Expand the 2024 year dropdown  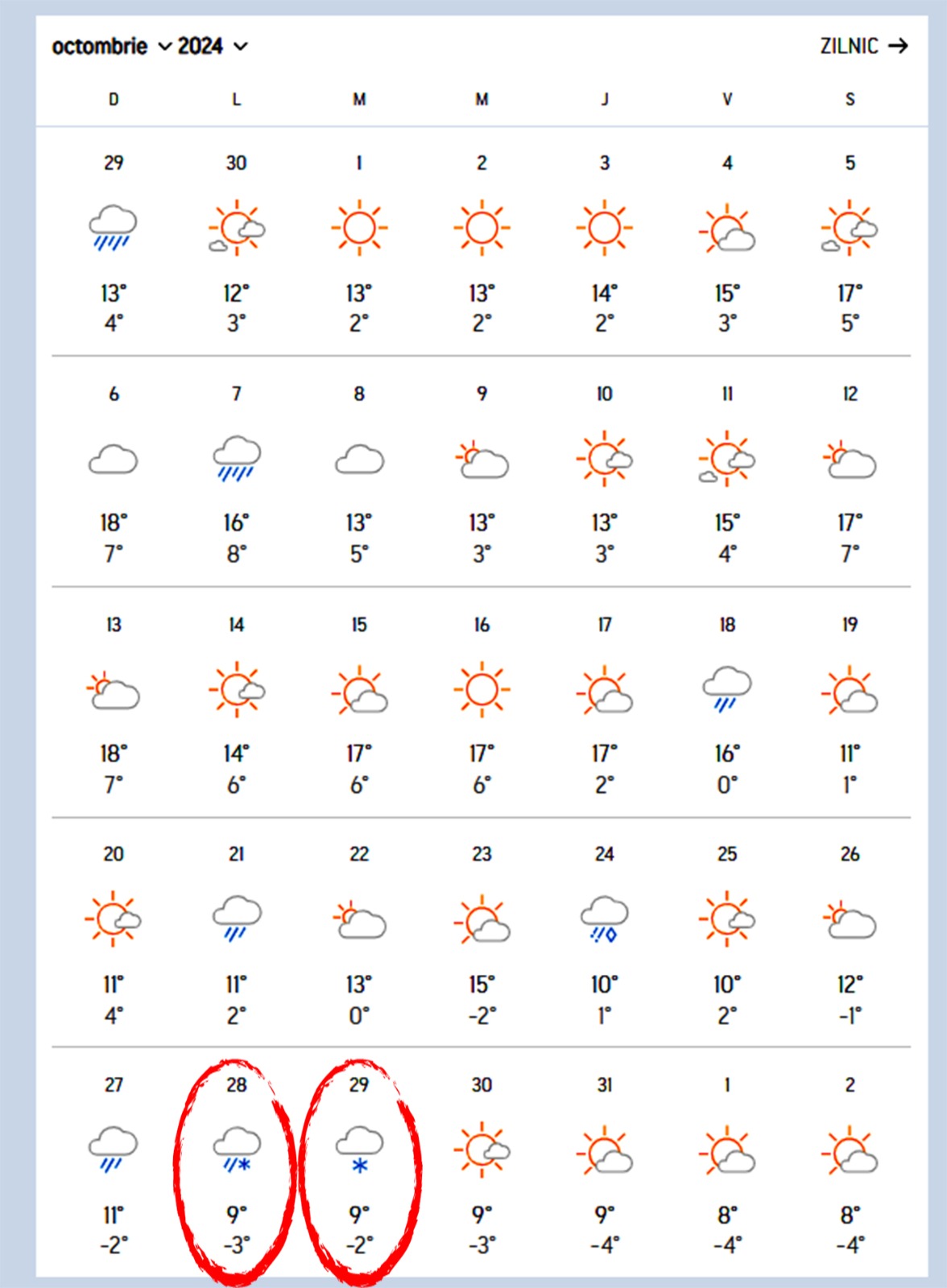[x=213, y=47]
